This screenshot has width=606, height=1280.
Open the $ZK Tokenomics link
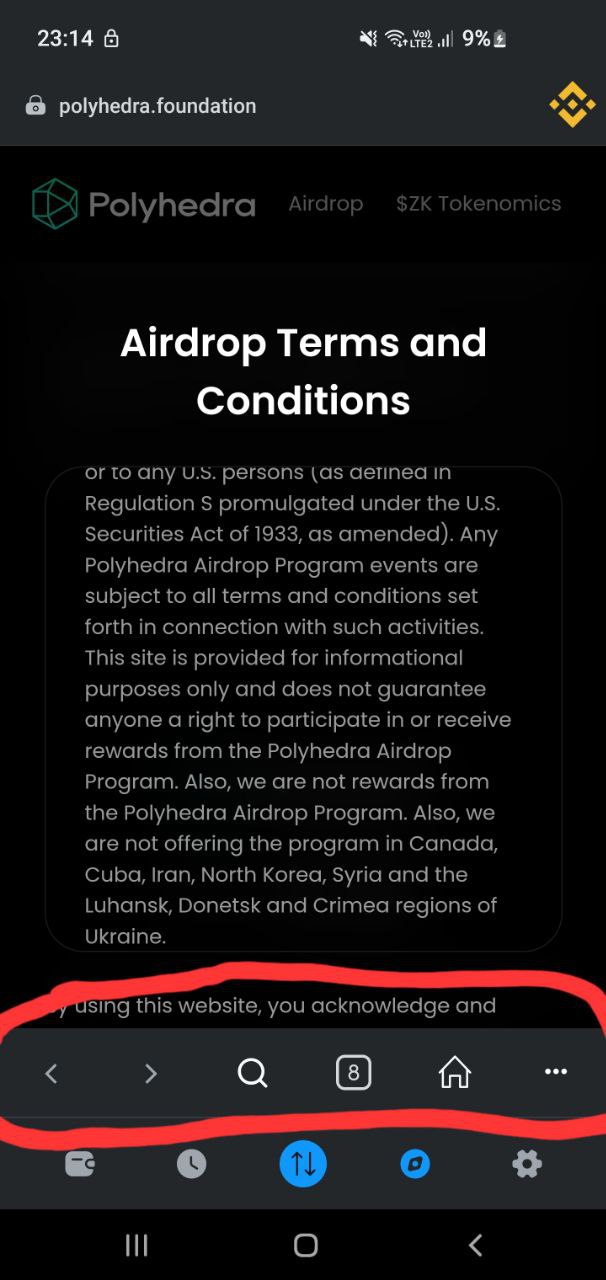[478, 204]
